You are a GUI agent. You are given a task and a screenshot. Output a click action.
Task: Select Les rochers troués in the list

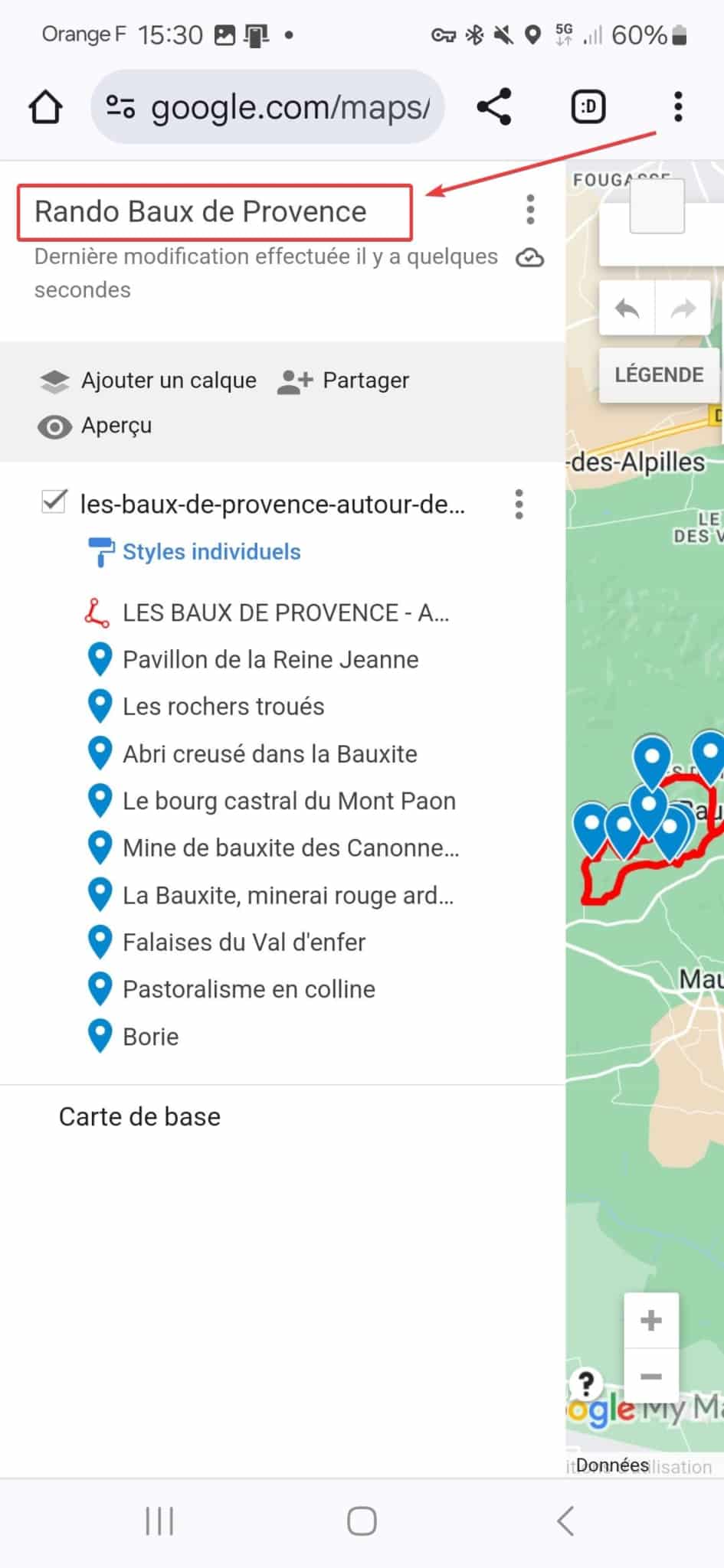(x=223, y=706)
